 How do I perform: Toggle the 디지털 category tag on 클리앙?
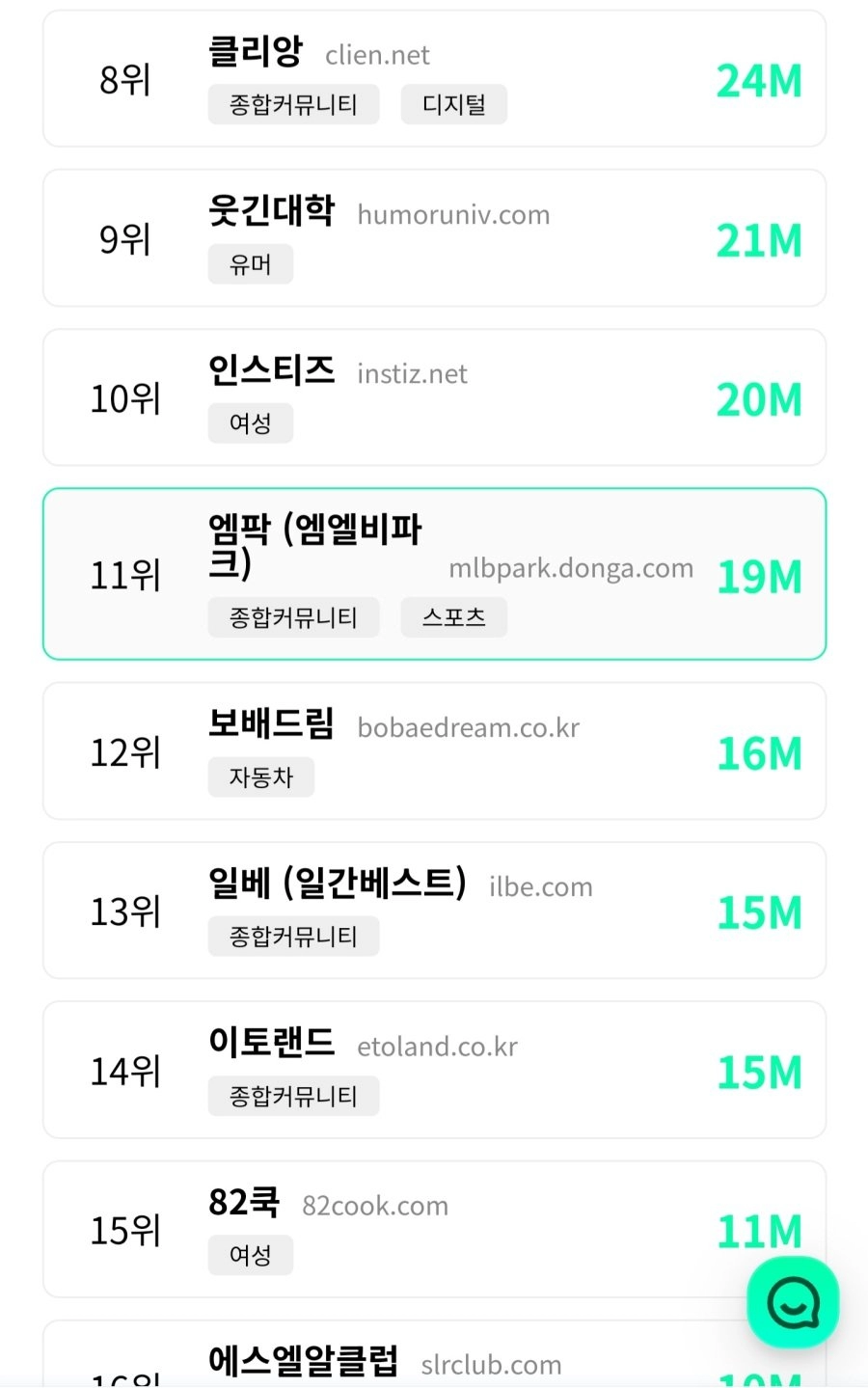coord(453,103)
